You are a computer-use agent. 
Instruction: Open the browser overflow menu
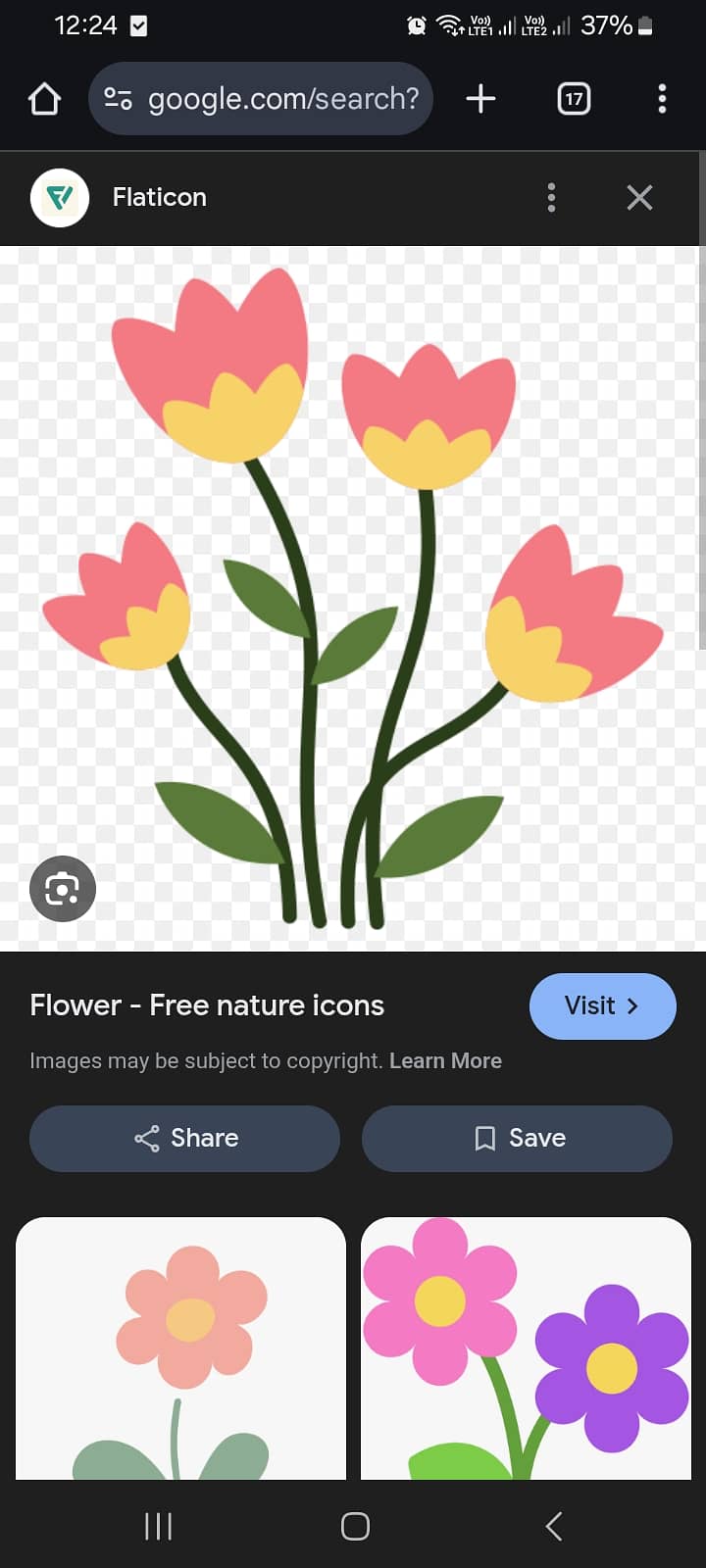point(662,99)
